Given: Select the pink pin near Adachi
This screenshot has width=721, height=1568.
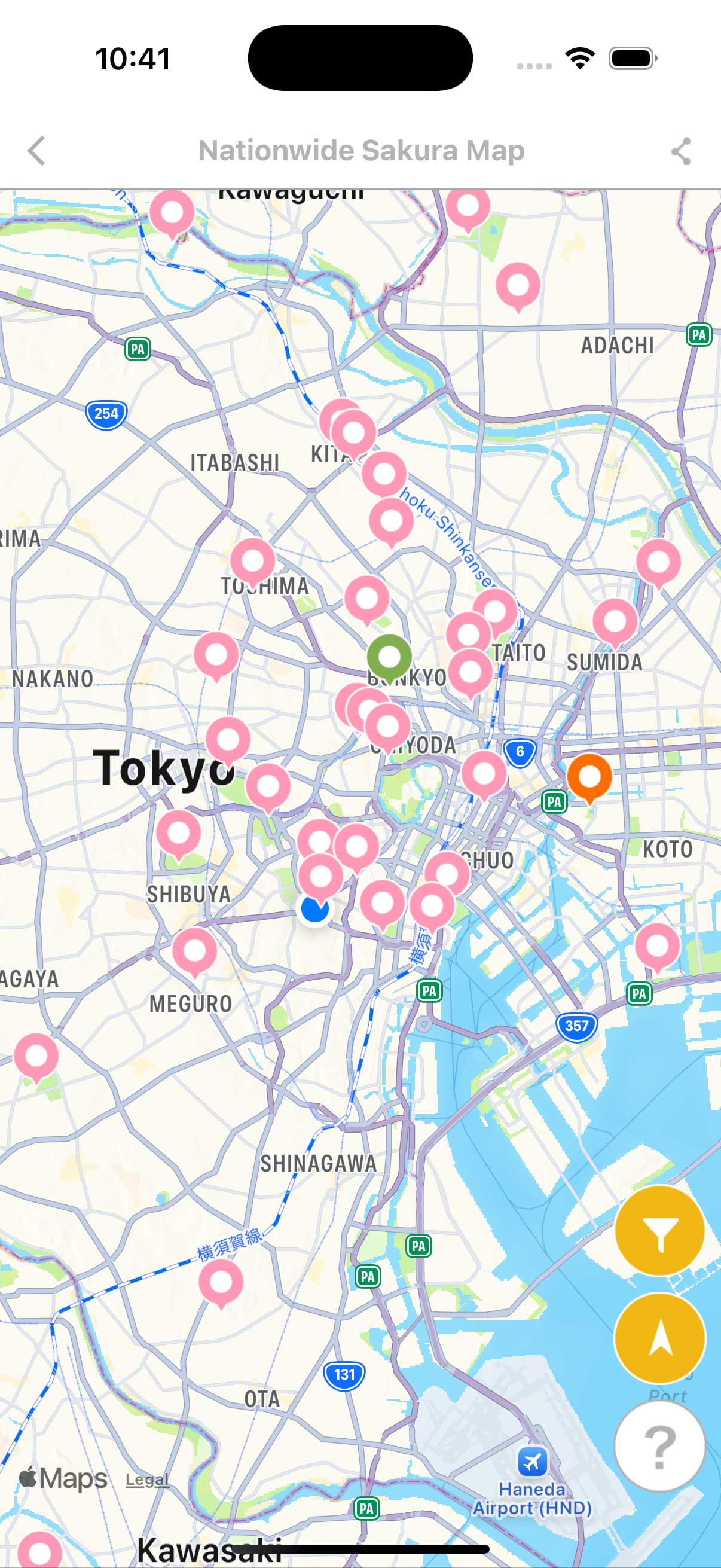Looking at the screenshot, I should (x=518, y=285).
